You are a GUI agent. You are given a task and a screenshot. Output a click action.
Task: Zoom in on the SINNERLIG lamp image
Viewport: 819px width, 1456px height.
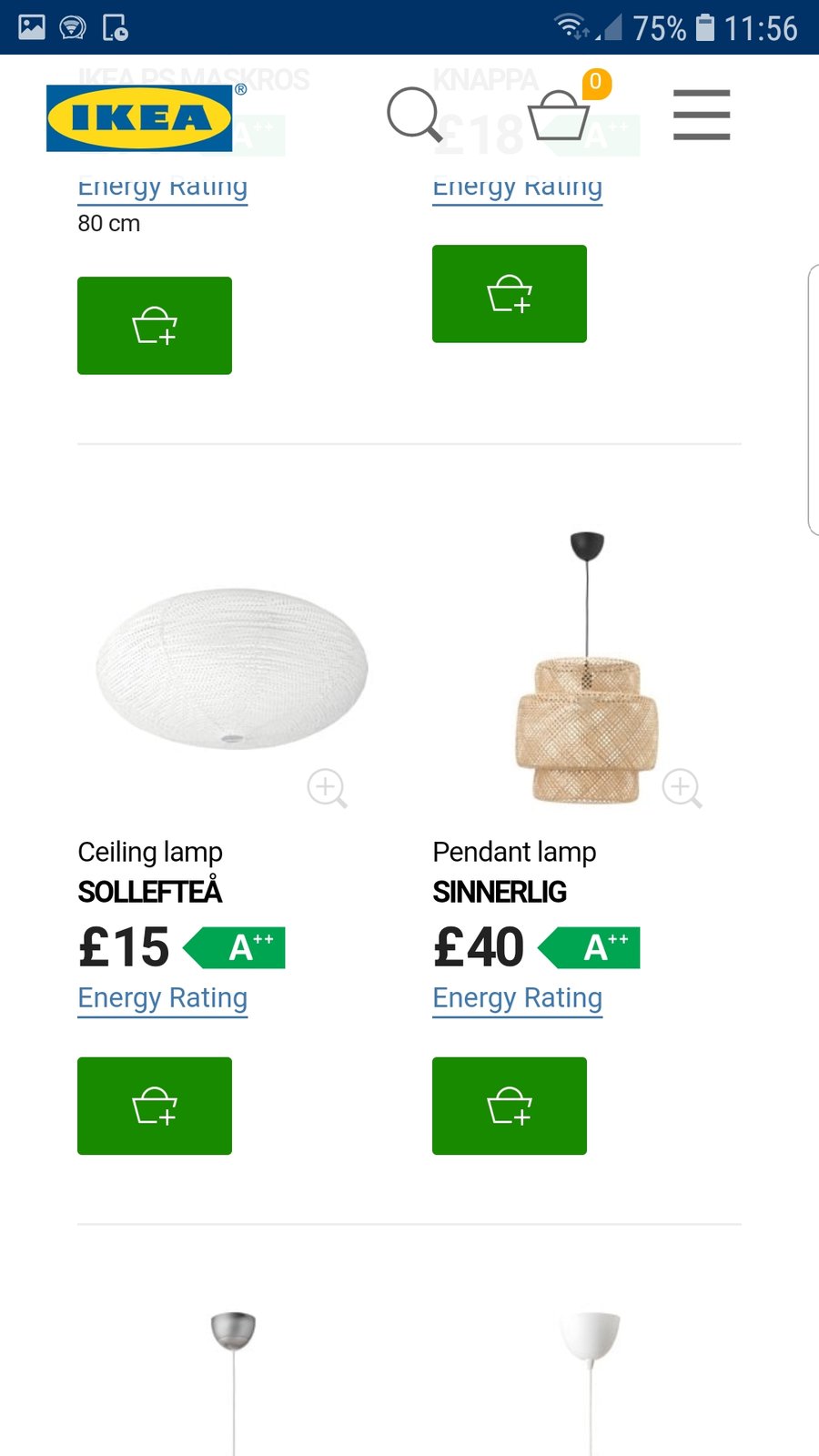(682, 787)
